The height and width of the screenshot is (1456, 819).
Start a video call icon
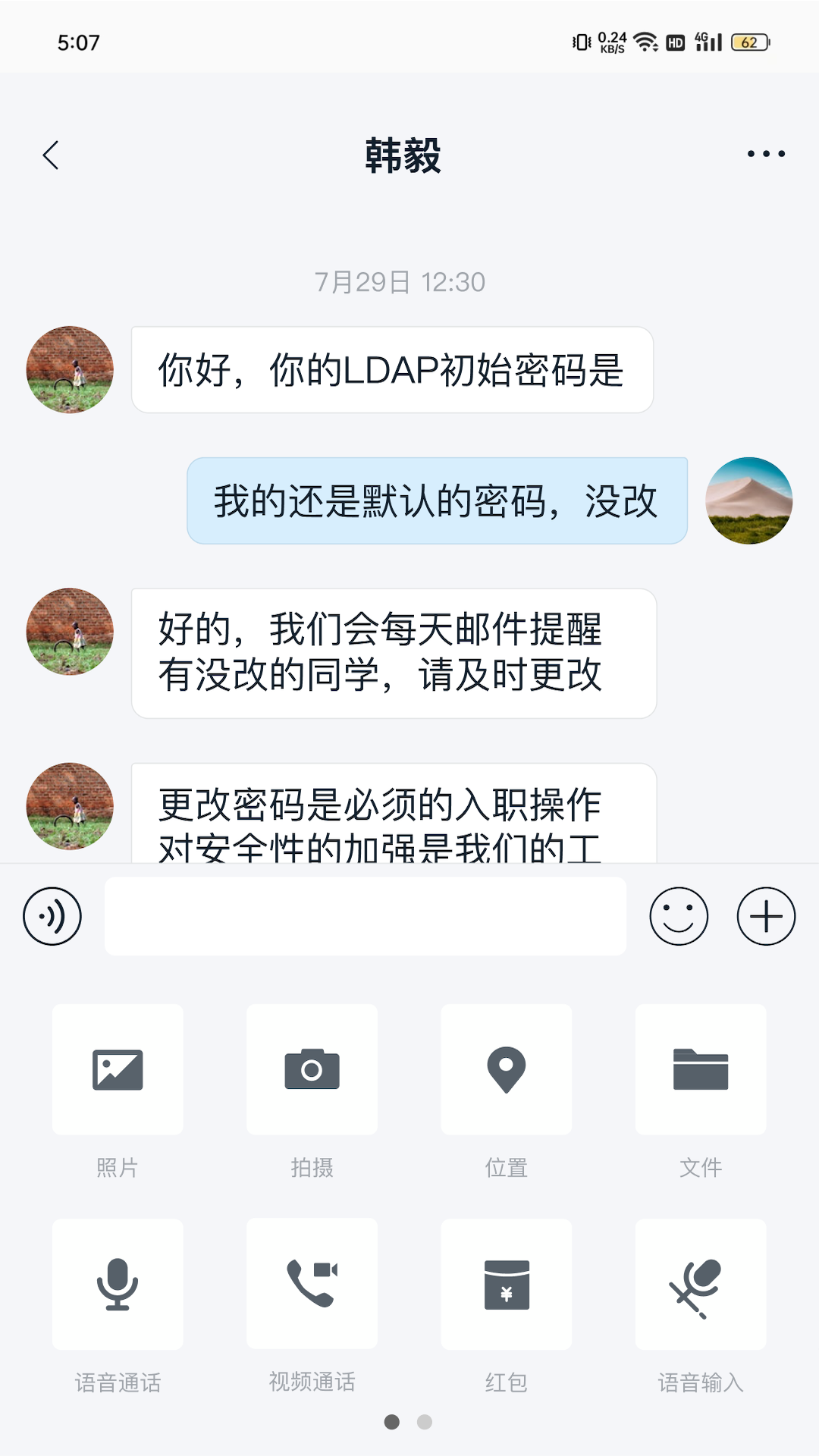click(x=312, y=1284)
